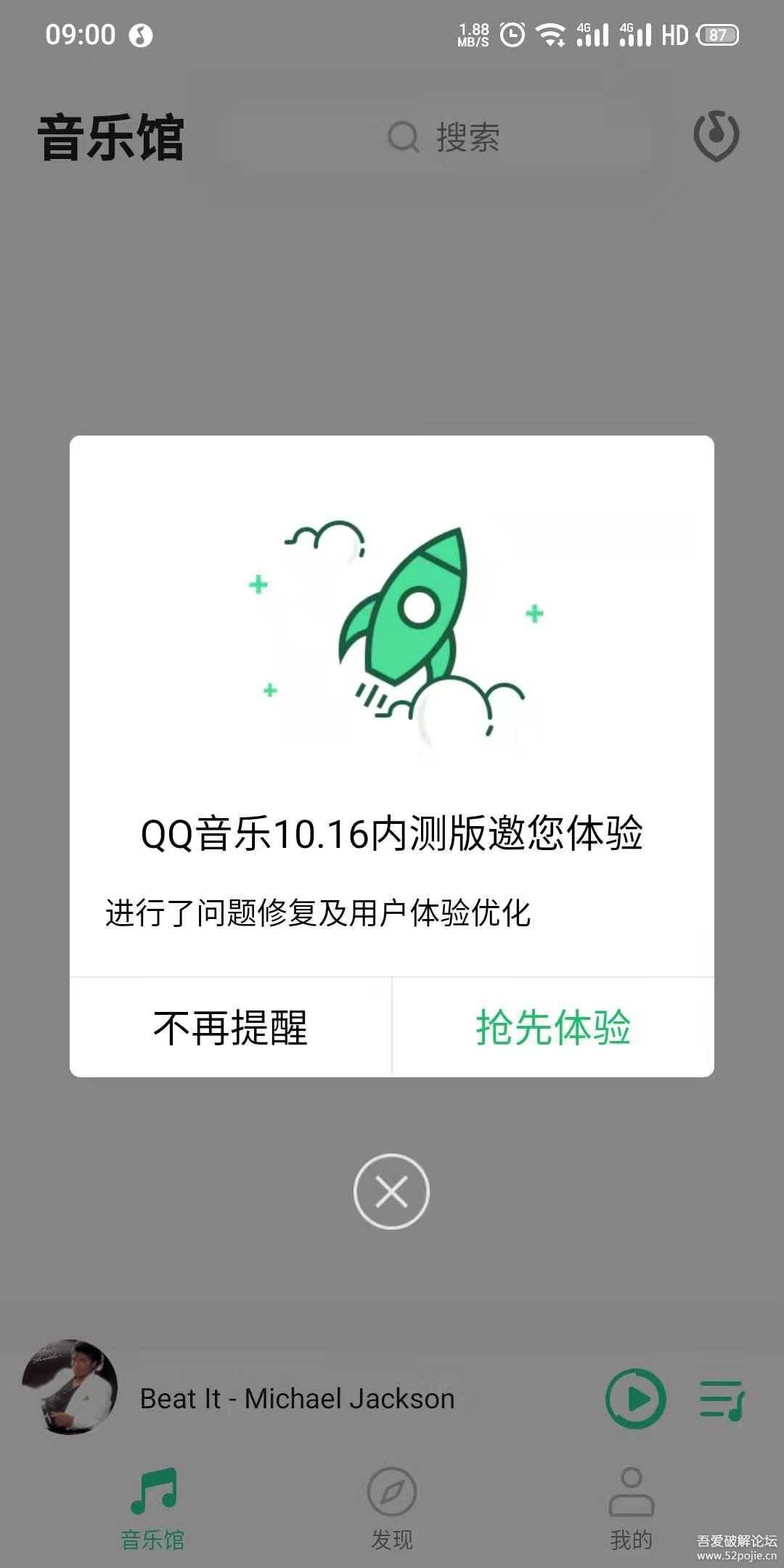Choose 不再提醒 to stop update reminders
The image size is (784, 1568).
[x=230, y=1026]
